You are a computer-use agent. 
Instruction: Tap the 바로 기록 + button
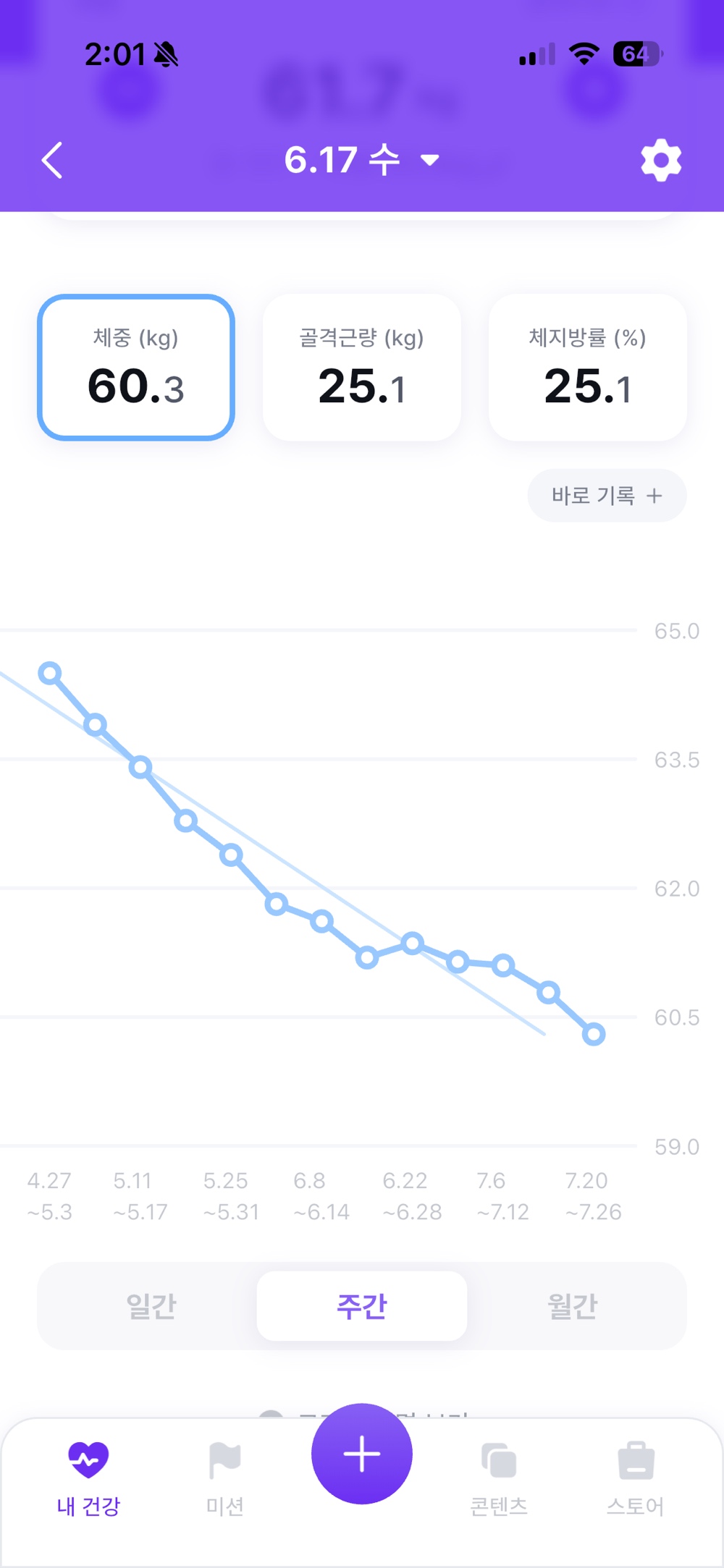(607, 496)
